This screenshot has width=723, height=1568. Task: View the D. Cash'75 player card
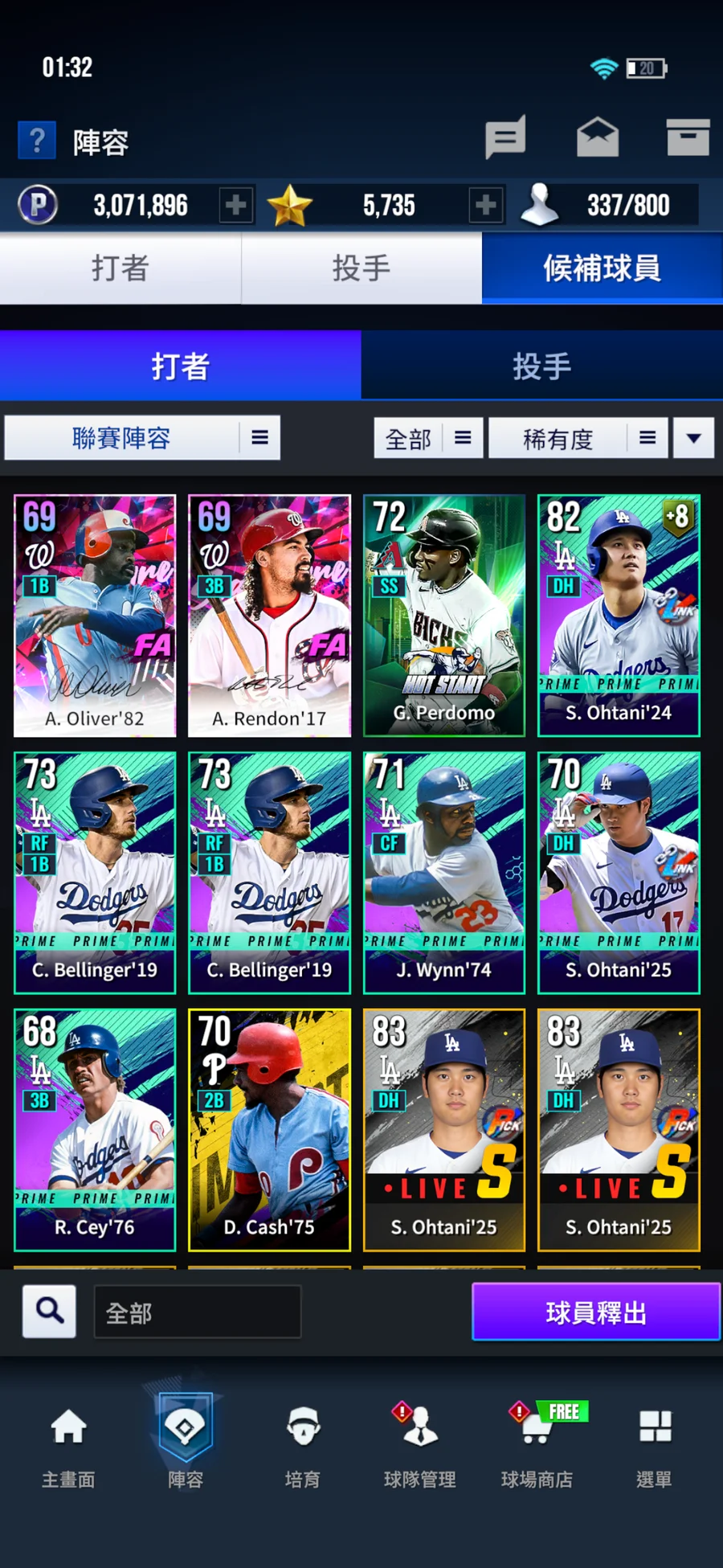point(269,1130)
